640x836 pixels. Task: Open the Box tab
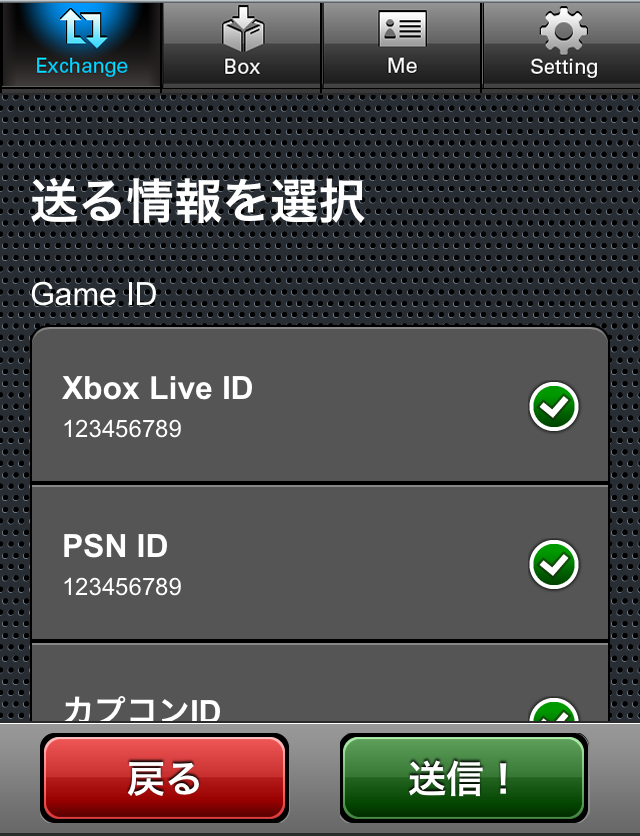(x=241, y=44)
